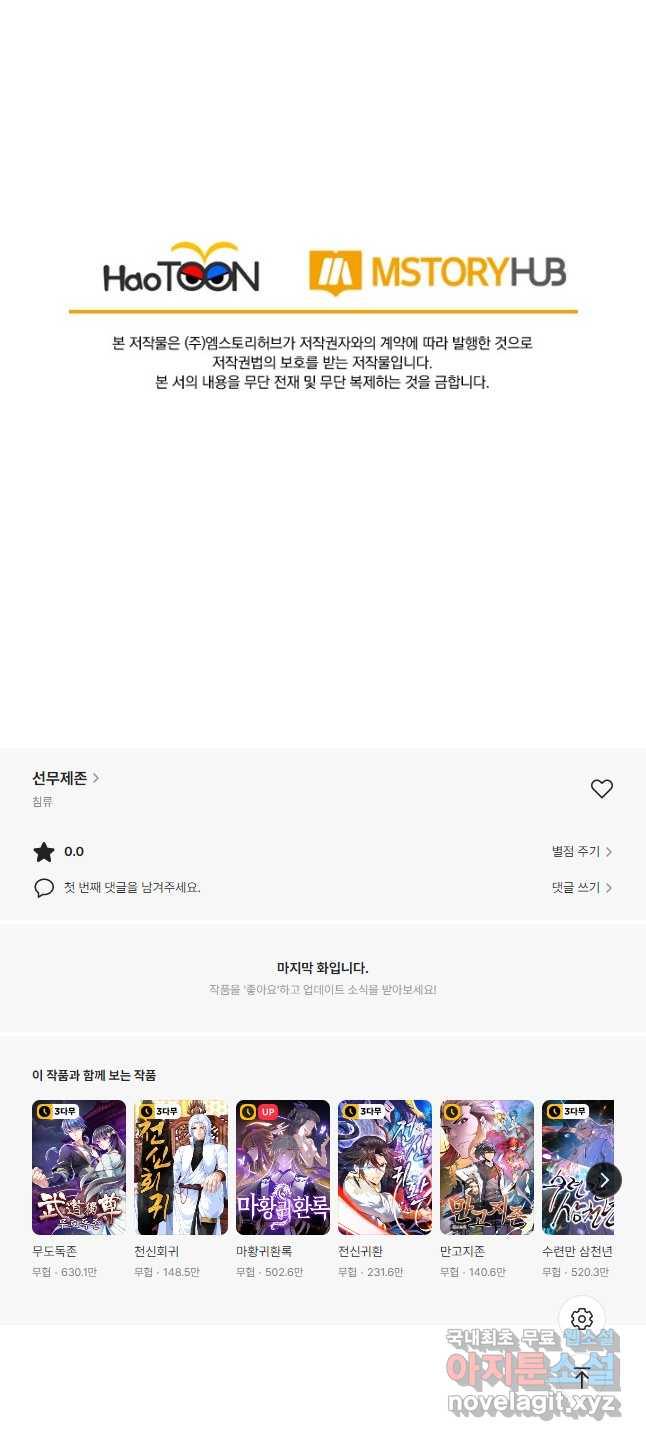The width and height of the screenshot is (646, 1441).
Task: Show the next recommended titles with the arrow
Action: 604,1180
